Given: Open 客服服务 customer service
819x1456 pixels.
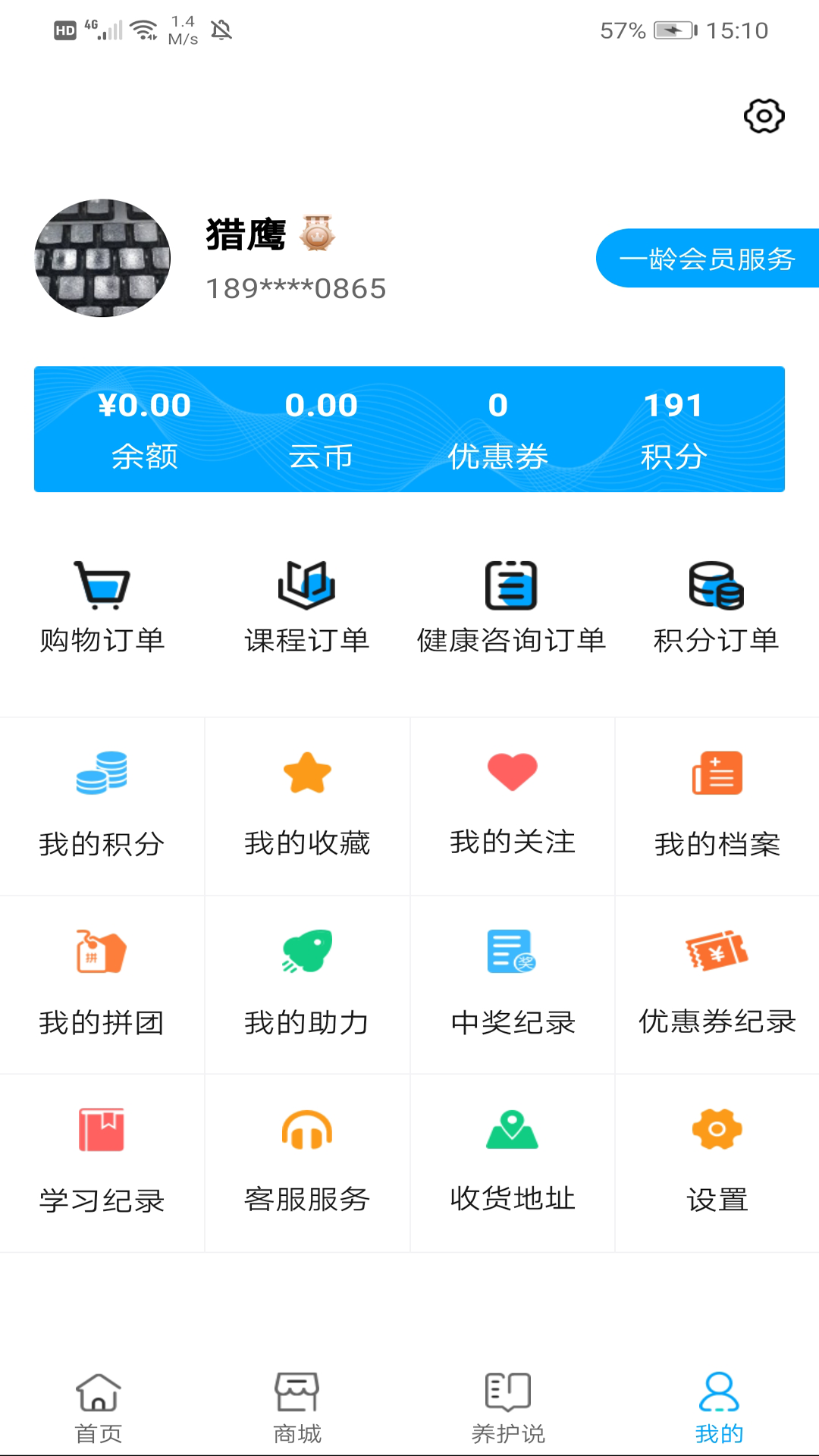Looking at the screenshot, I should tap(306, 1163).
